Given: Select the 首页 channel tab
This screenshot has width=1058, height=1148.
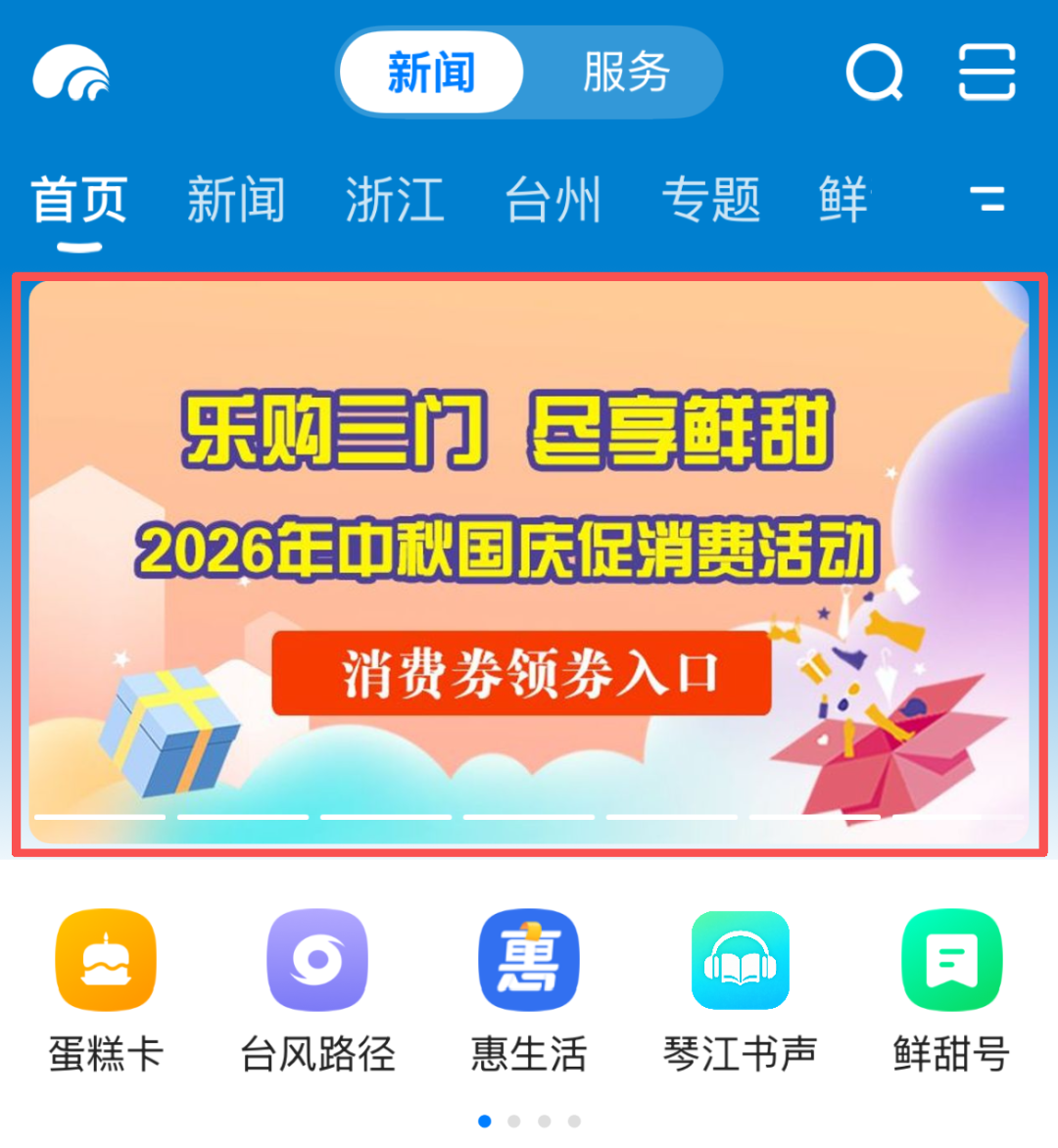Looking at the screenshot, I should (x=79, y=199).
